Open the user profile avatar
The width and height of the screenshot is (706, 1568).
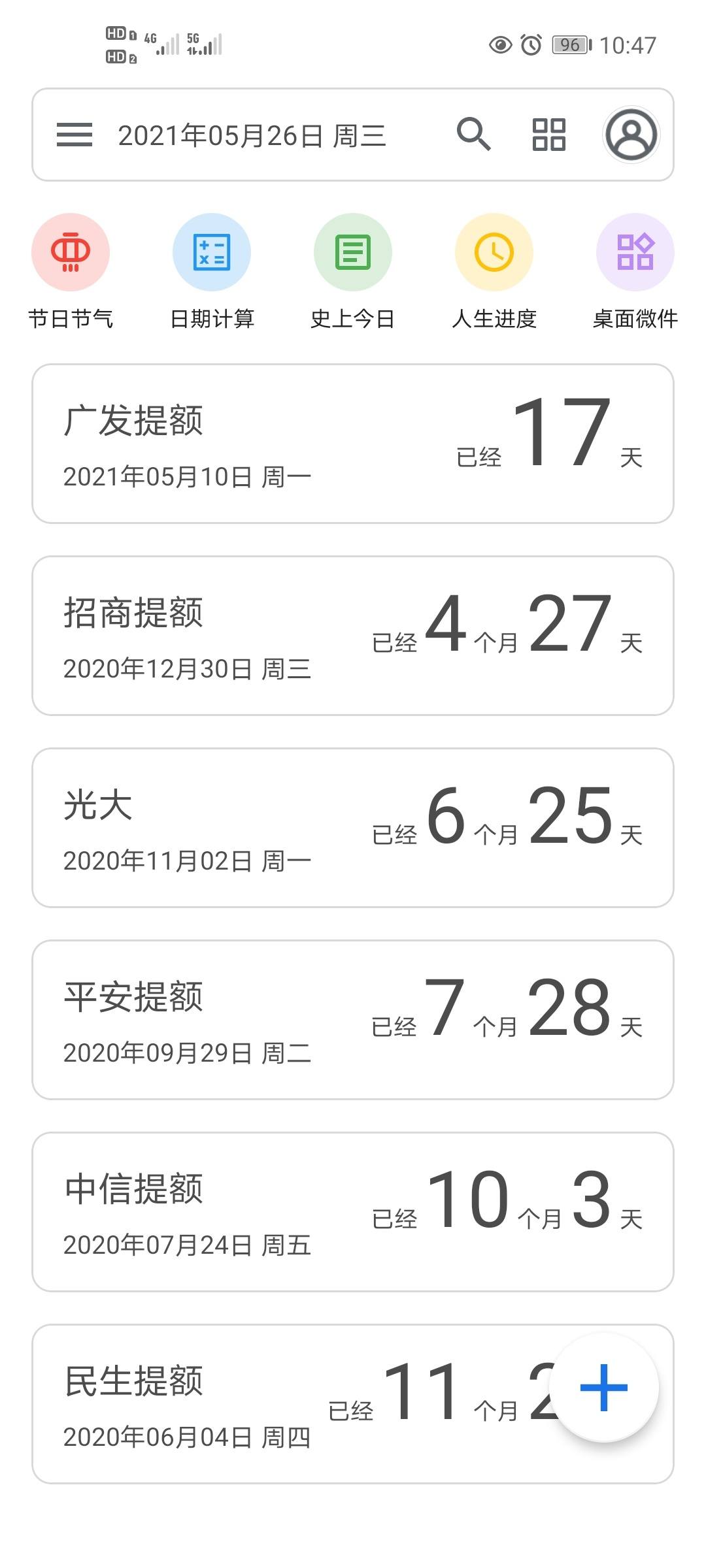(631, 135)
